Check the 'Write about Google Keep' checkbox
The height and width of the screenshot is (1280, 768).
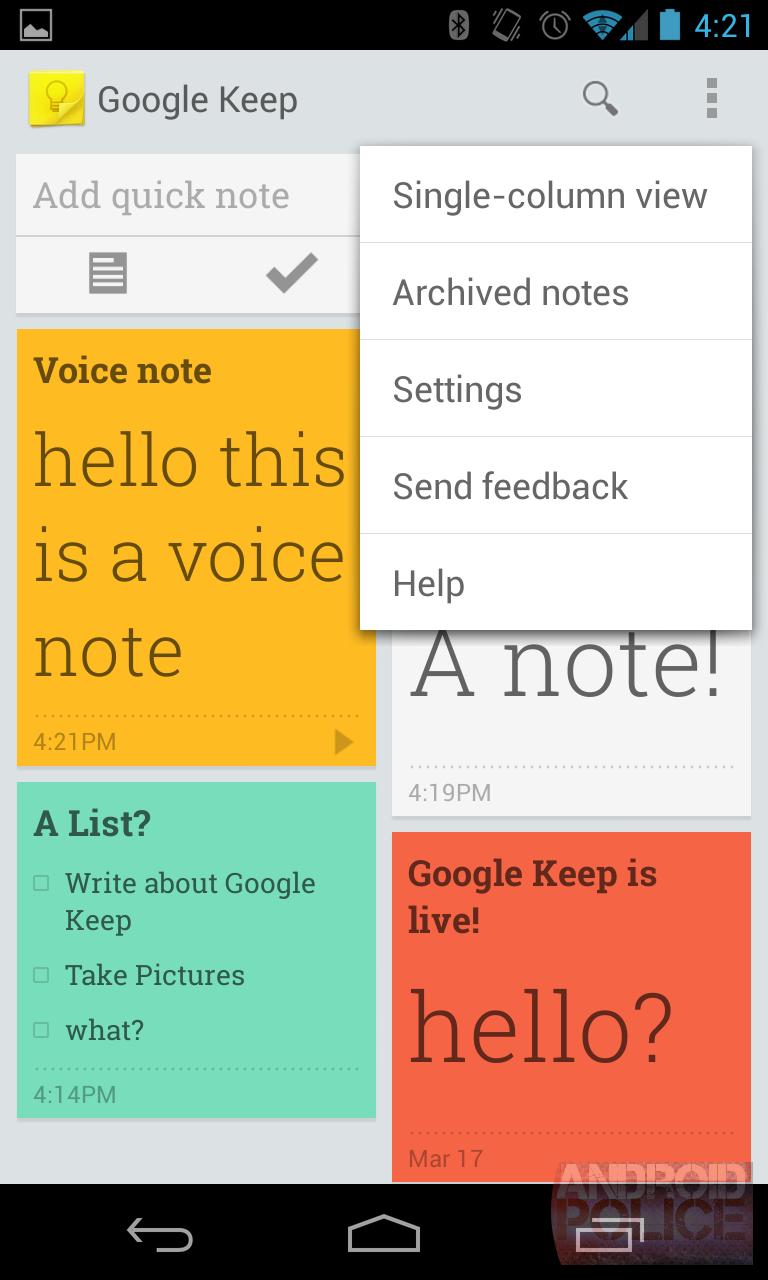41,883
